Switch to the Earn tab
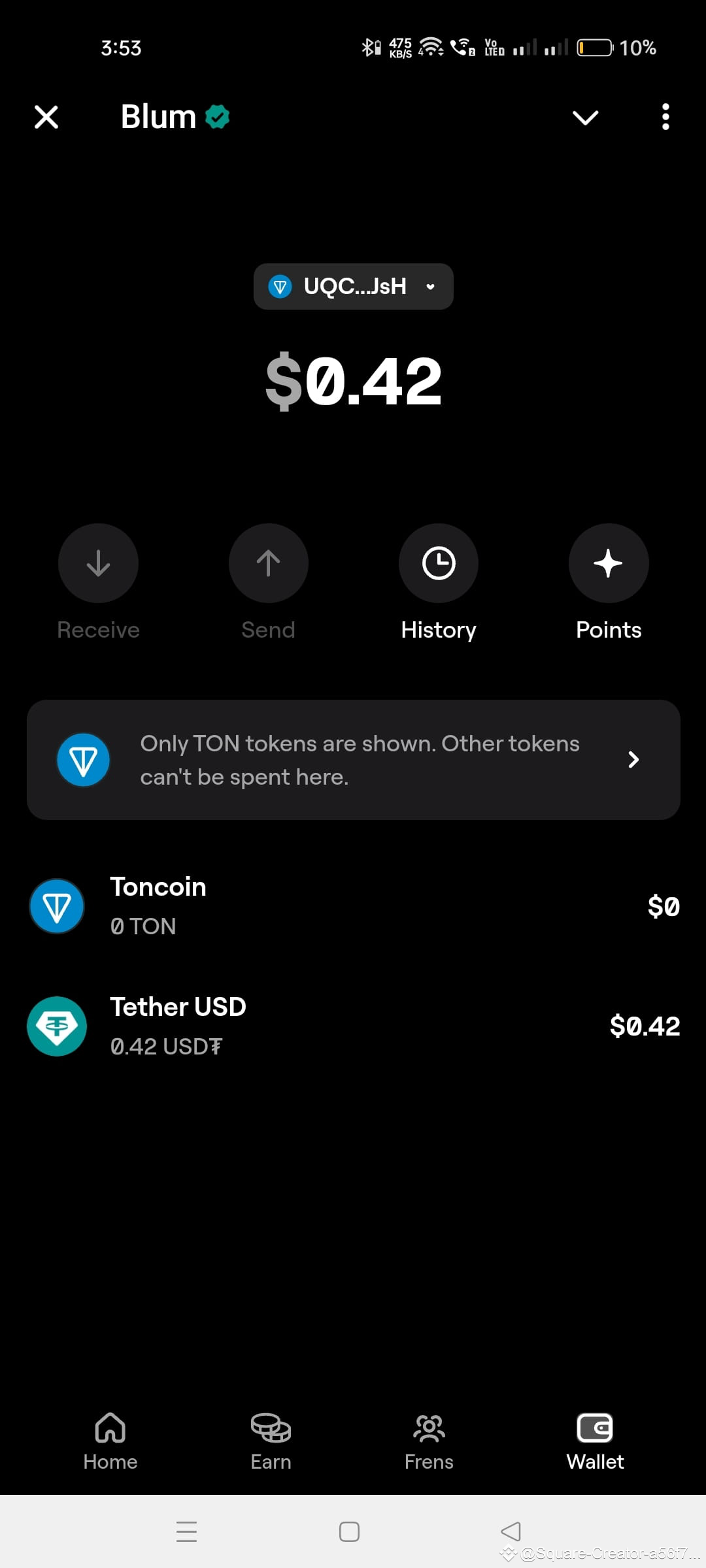This screenshot has width=706, height=1568. (x=270, y=1444)
